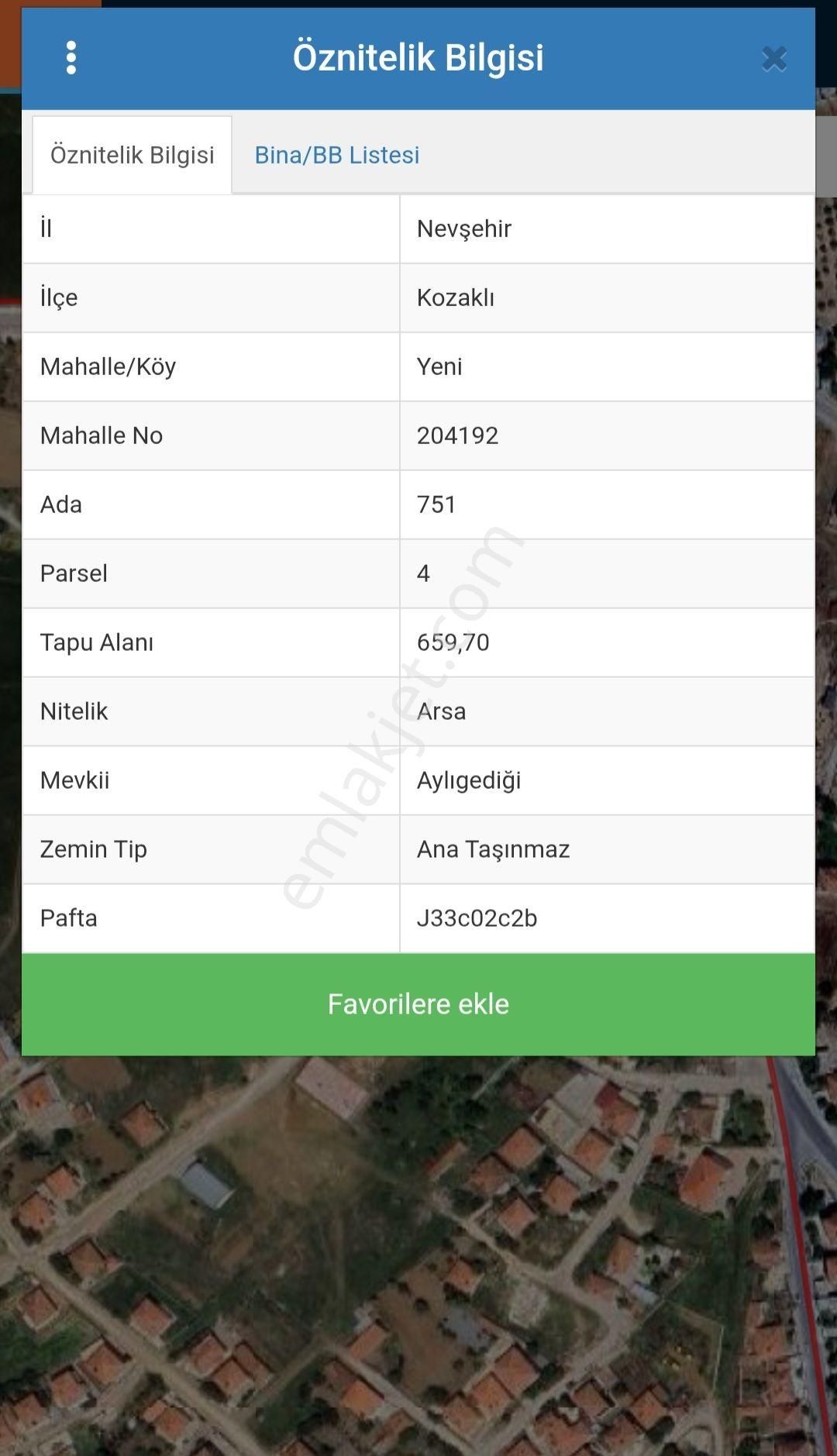The image size is (837, 1456).
Task: Open the three-dot overflow menu
Action: click(71, 58)
